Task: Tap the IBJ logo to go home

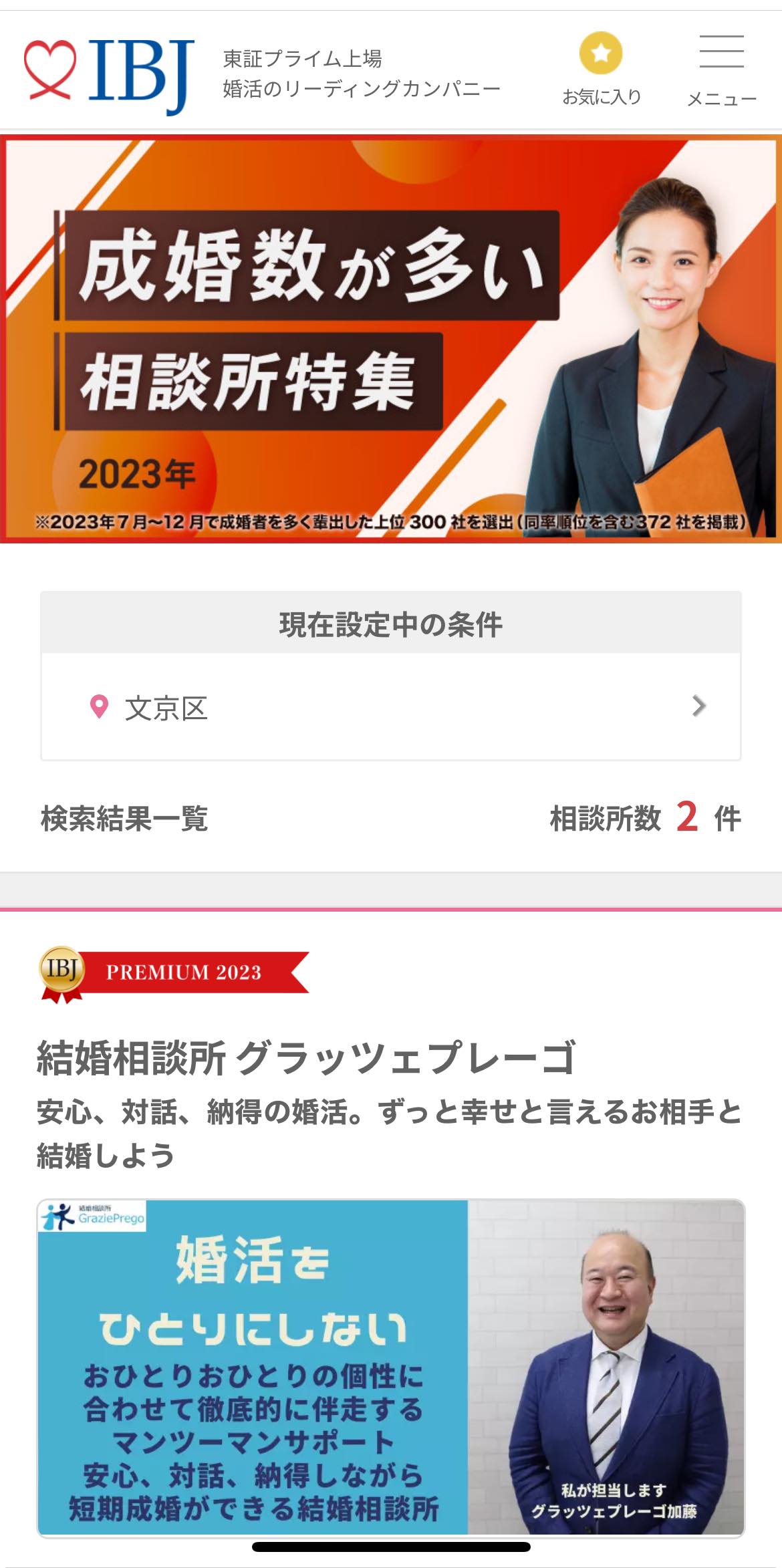Action: click(x=110, y=73)
